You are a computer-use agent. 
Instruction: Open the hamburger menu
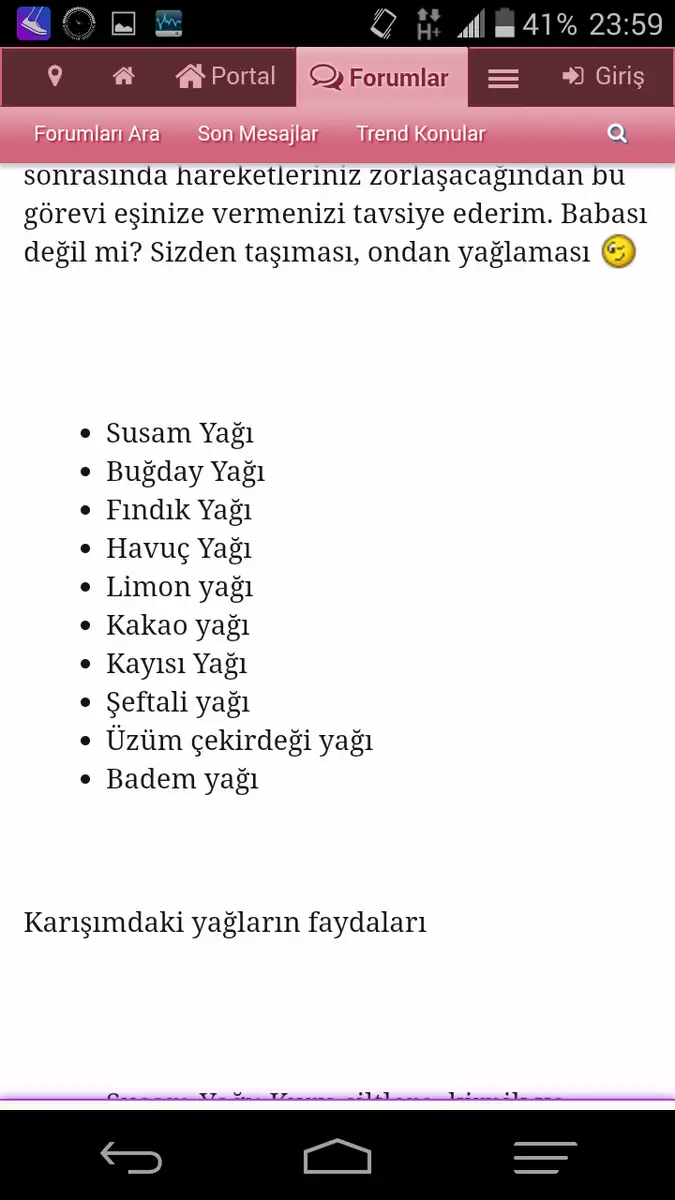[503, 77]
